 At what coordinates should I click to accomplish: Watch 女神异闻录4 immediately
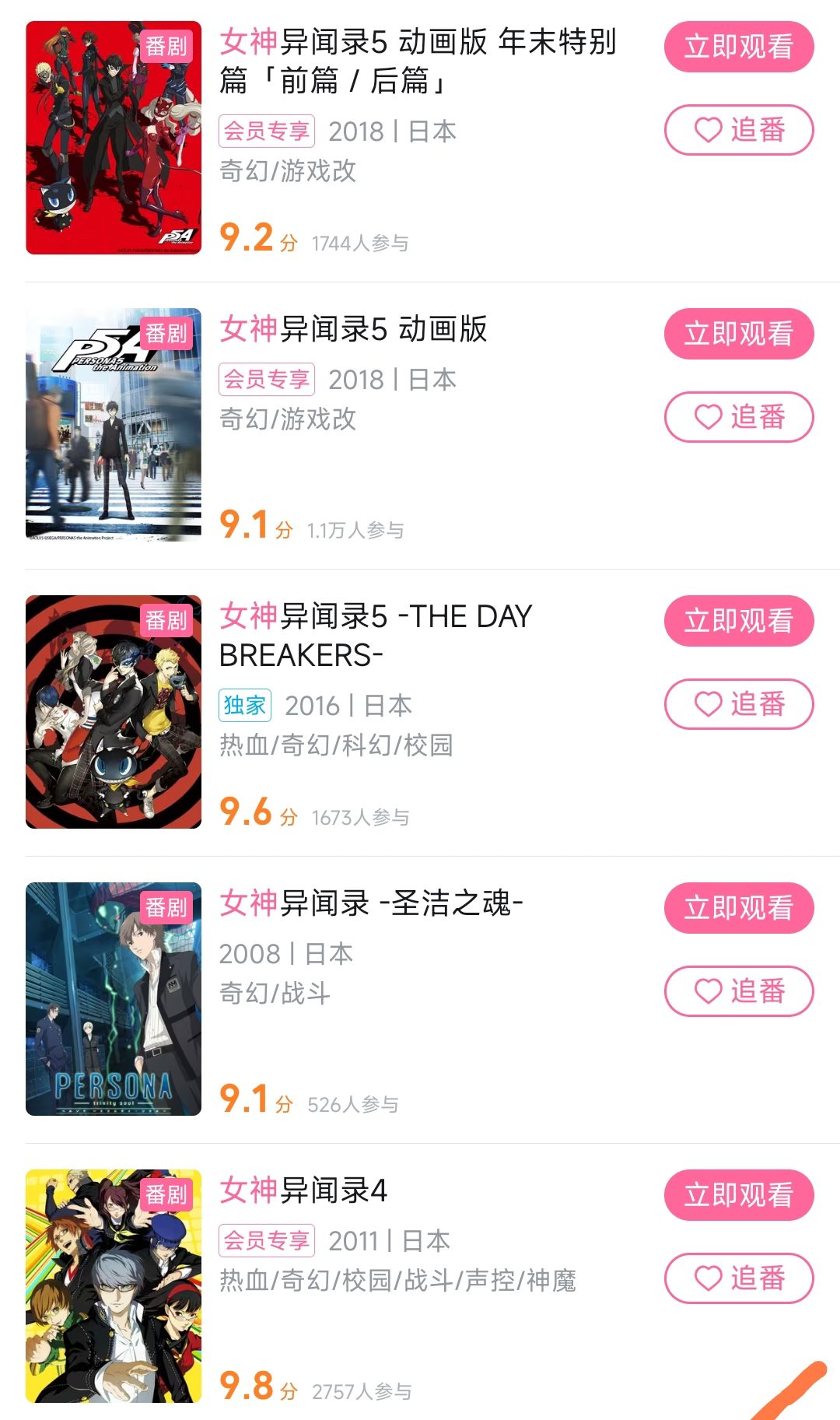(x=738, y=1195)
